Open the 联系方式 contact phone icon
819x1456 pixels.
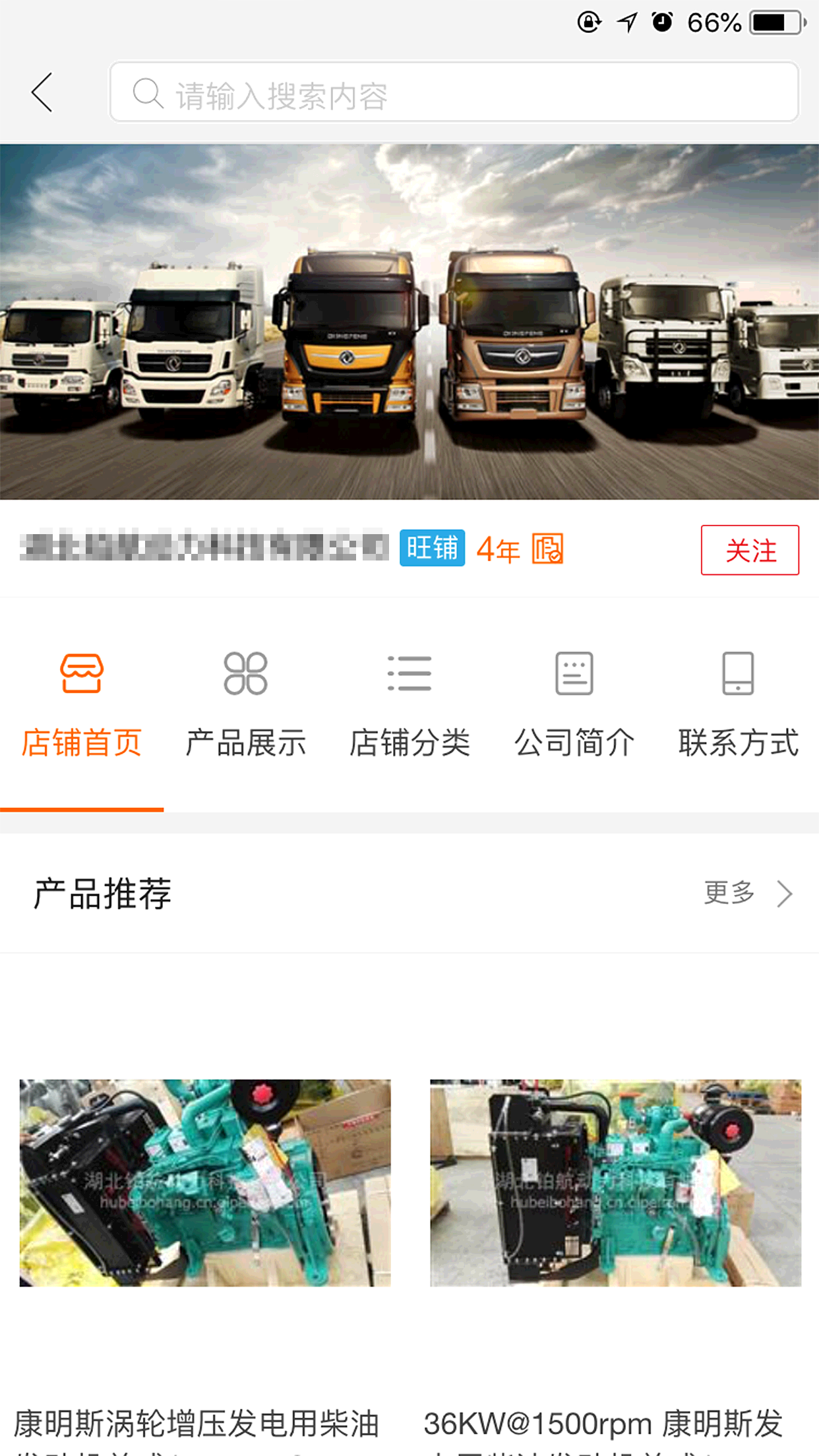click(737, 673)
